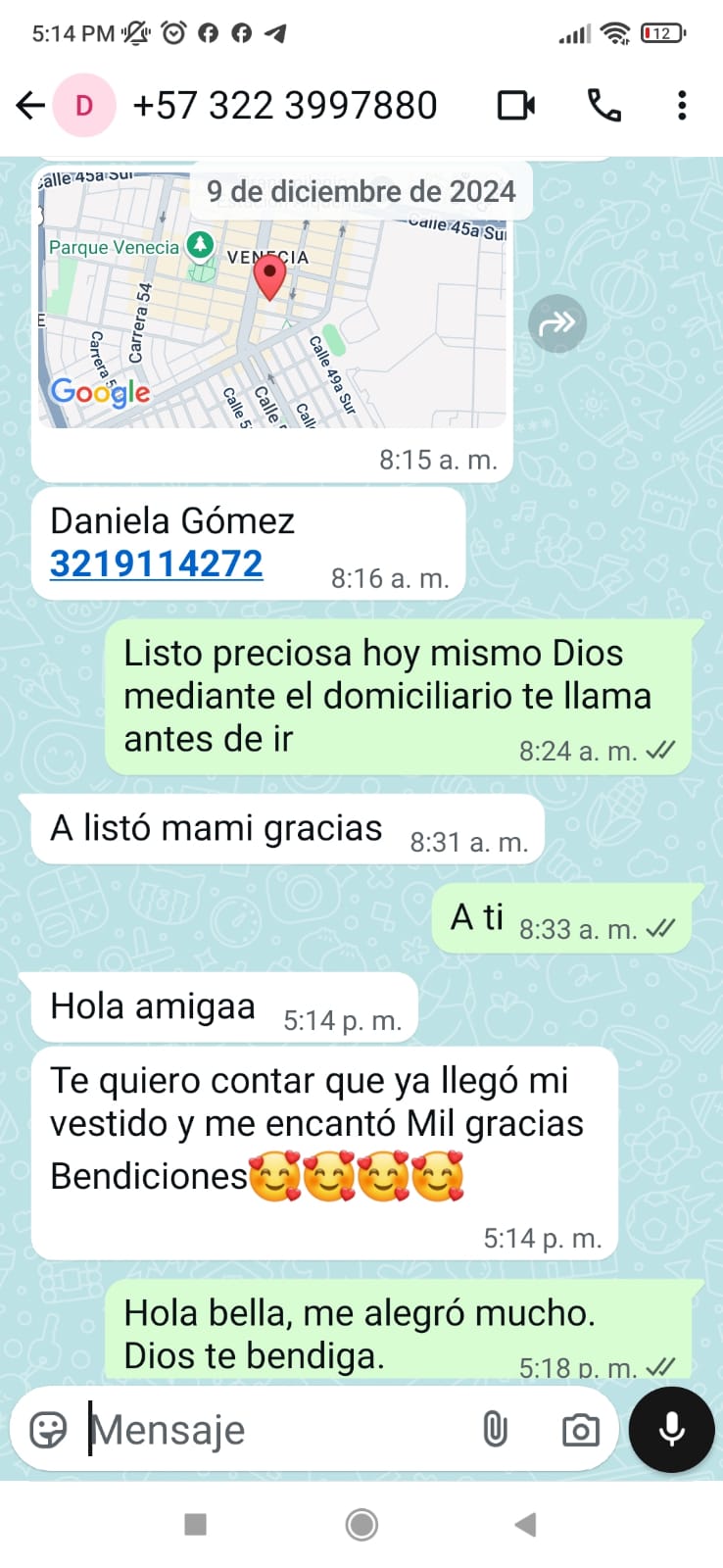The image size is (723, 1568).
Task: Focus the Mensaje text field
Action: (274, 1430)
